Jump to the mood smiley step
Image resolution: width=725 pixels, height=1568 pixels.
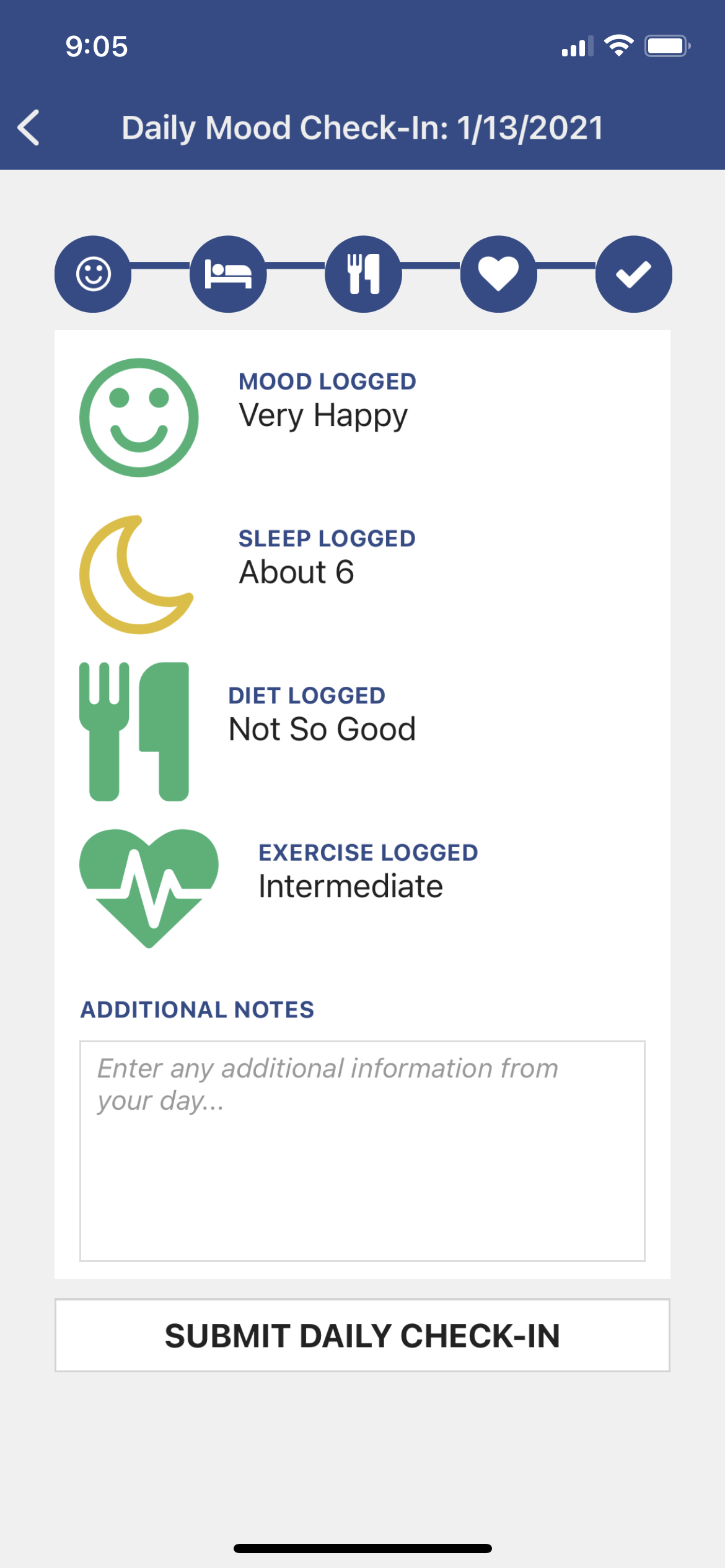click(93, 274)
